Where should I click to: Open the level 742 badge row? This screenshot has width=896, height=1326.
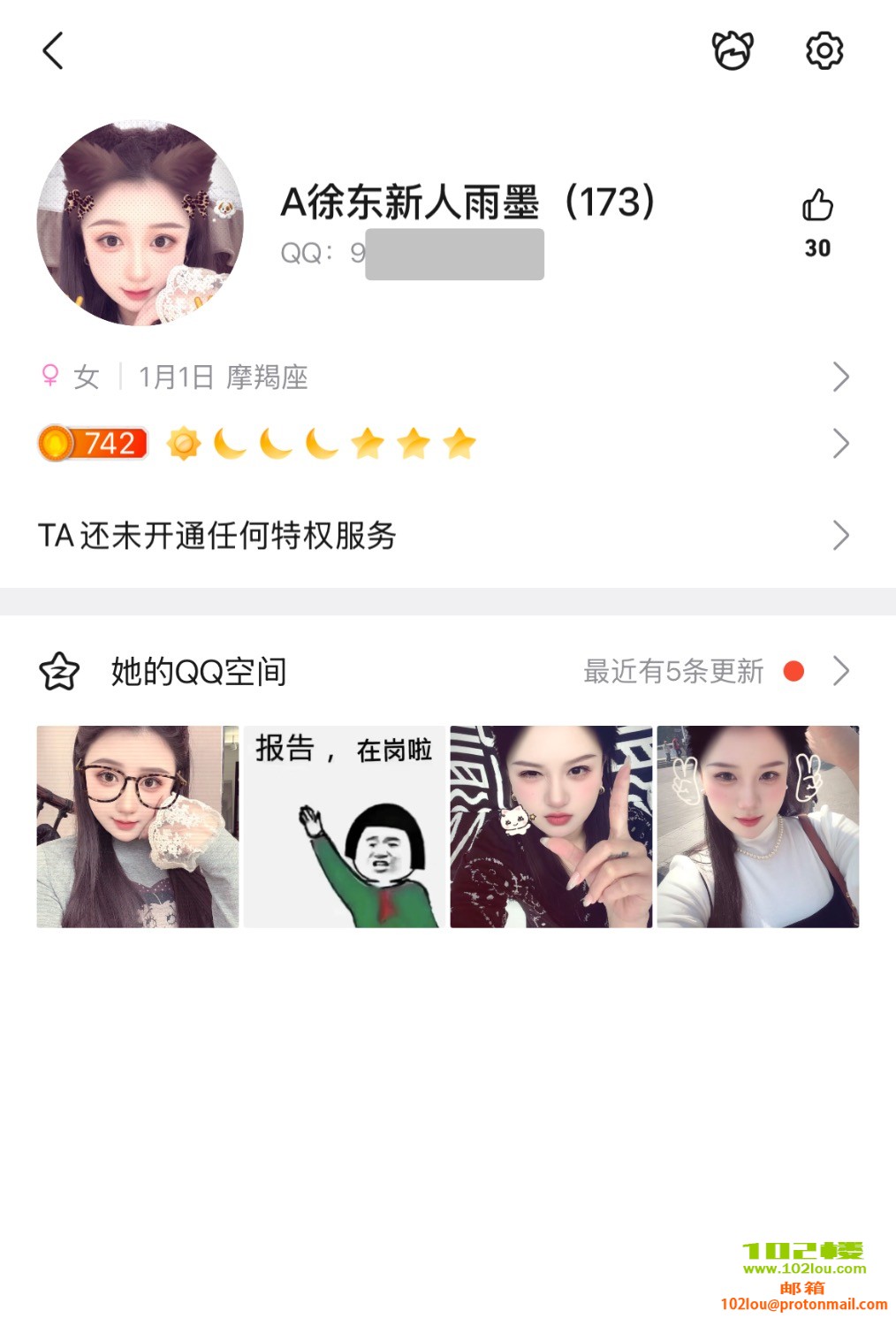pos(442,443)
